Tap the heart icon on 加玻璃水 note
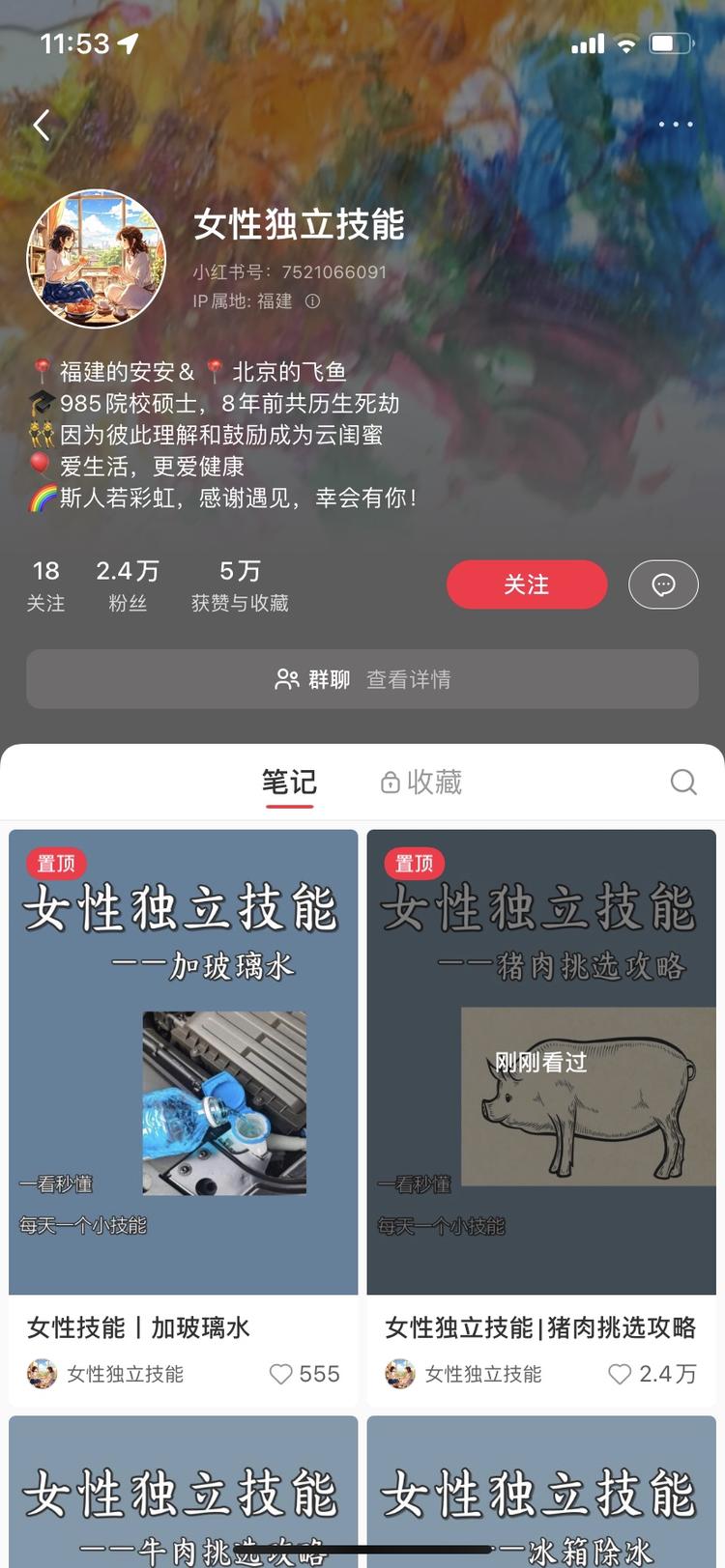725x1568 pixels. [x=279, y=1373]
